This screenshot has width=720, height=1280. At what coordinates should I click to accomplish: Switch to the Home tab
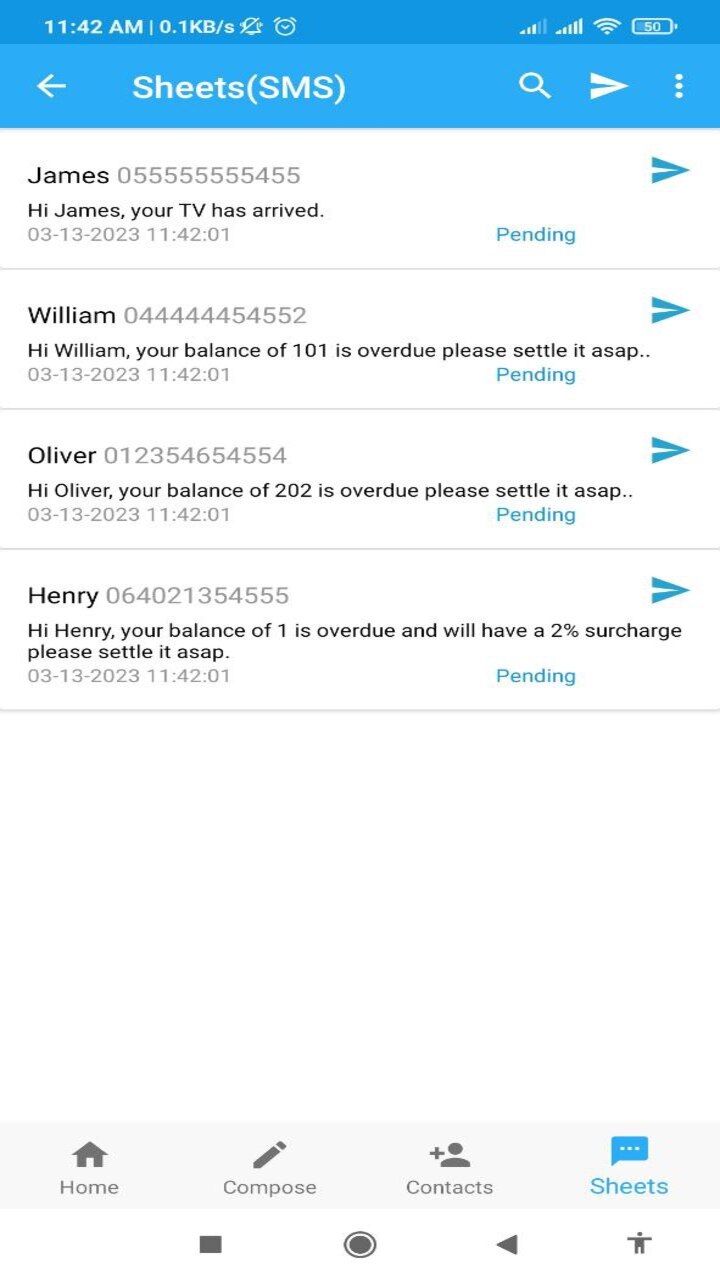[x=89, y=1166]
